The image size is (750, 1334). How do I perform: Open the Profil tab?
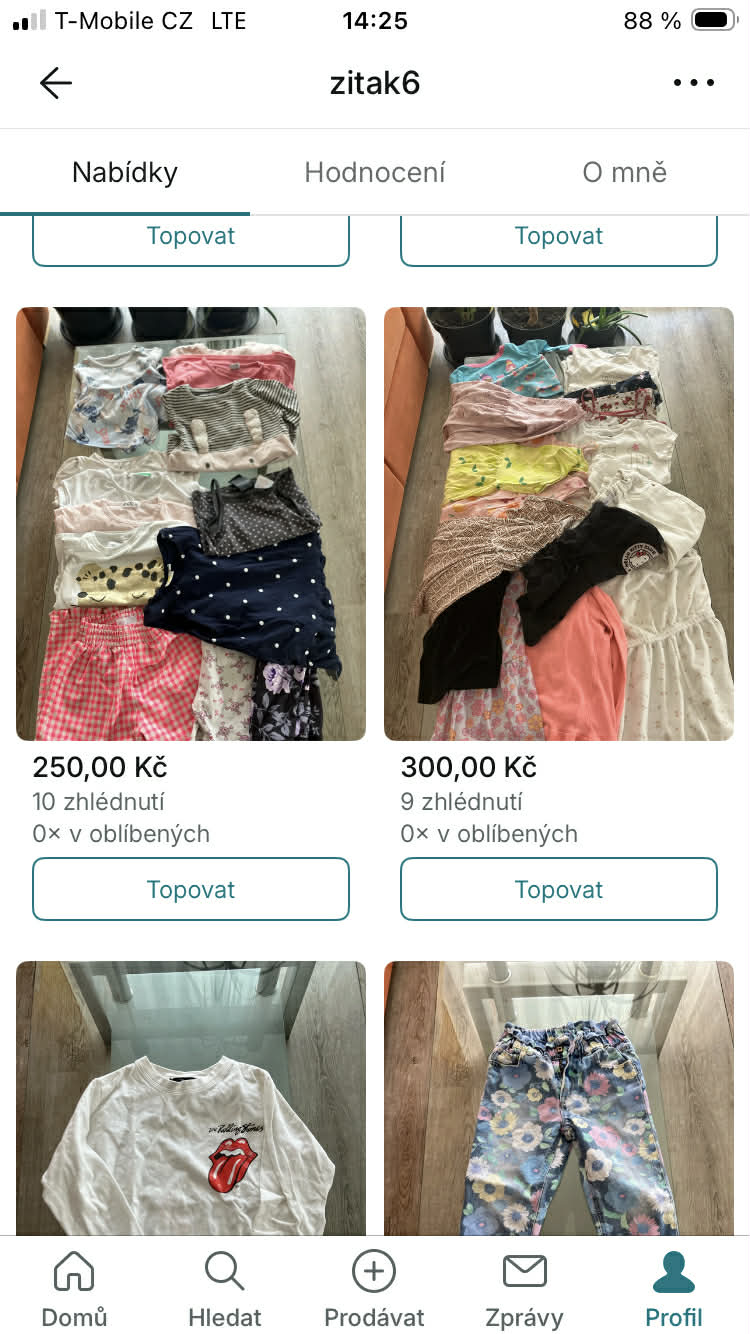[674, 1289]
